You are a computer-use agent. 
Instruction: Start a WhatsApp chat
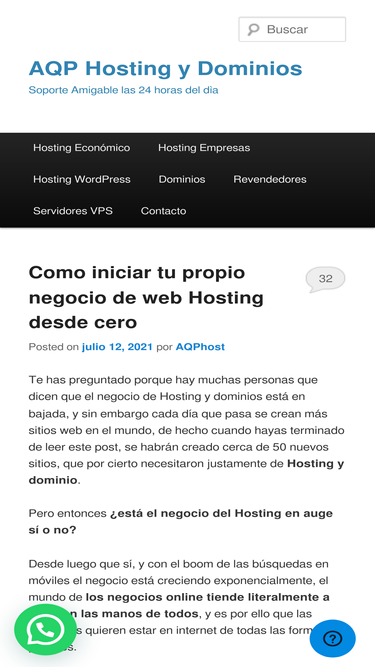coord(45,630)
